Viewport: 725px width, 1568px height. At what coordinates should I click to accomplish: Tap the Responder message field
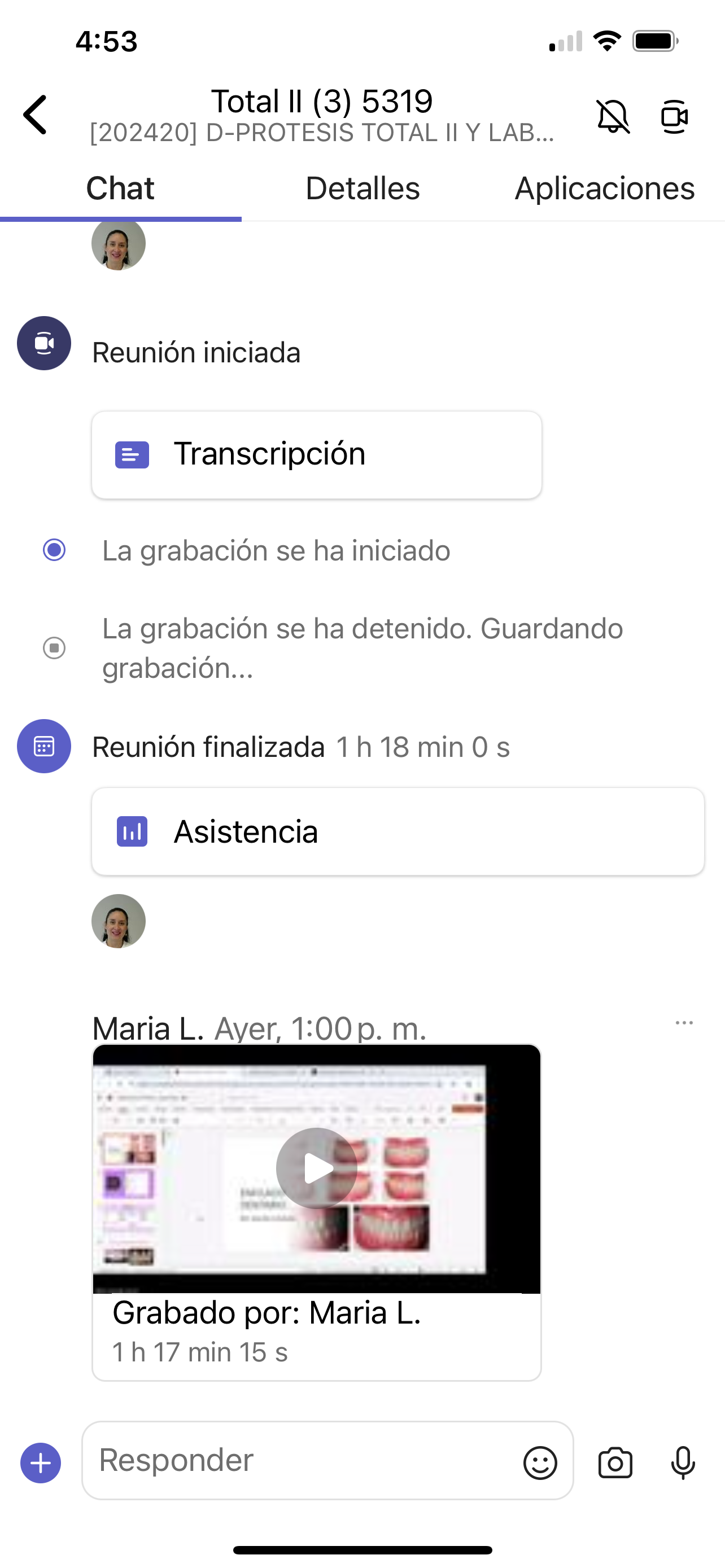point(304,1460)
